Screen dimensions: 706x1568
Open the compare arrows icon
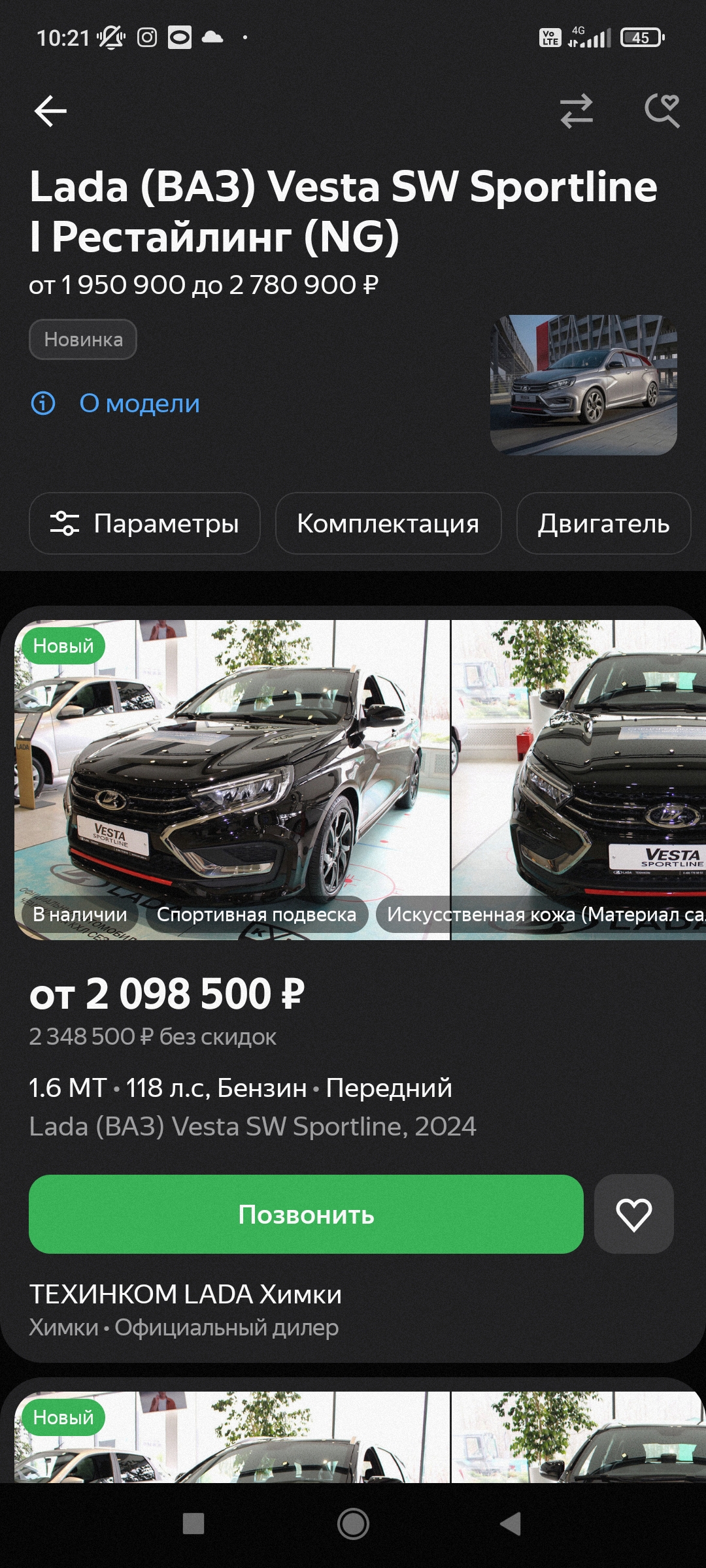point(577,111)
